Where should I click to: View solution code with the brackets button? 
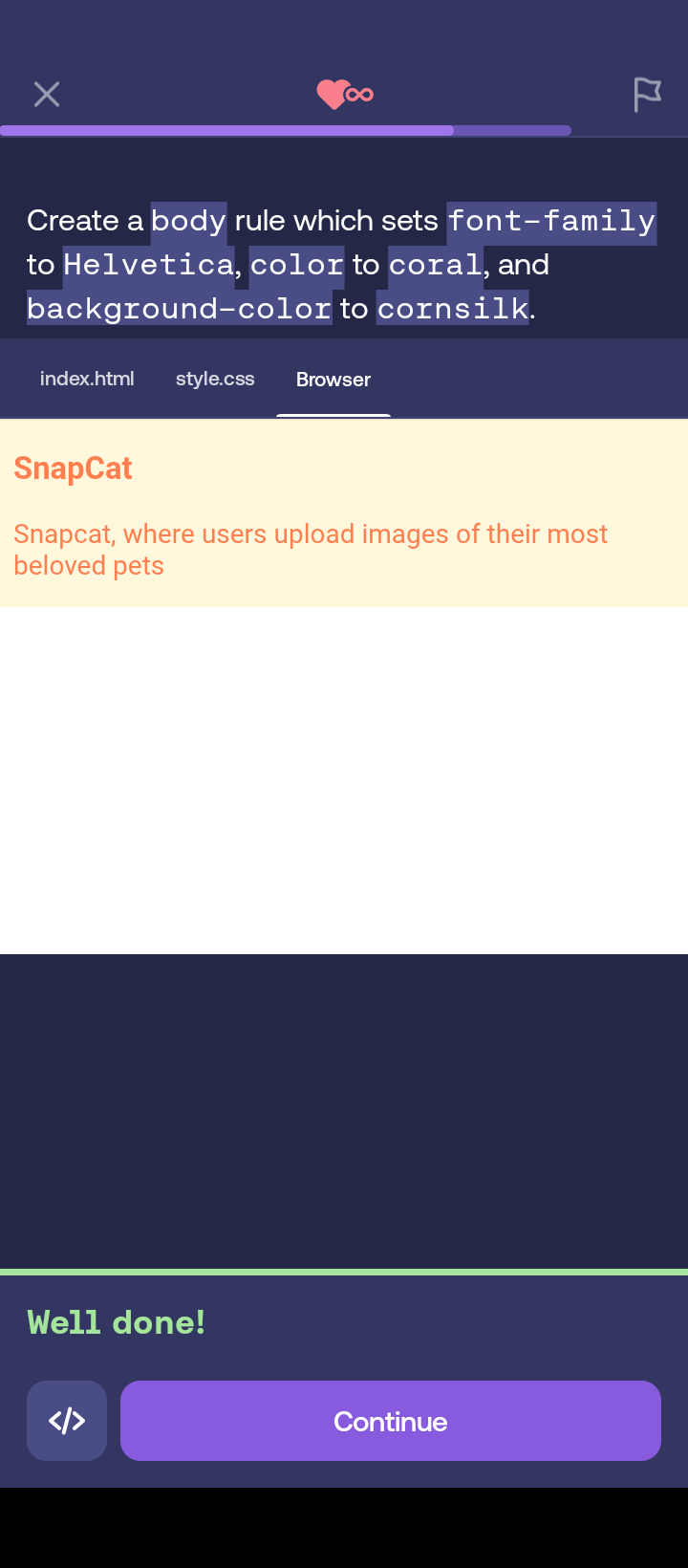67,1421
